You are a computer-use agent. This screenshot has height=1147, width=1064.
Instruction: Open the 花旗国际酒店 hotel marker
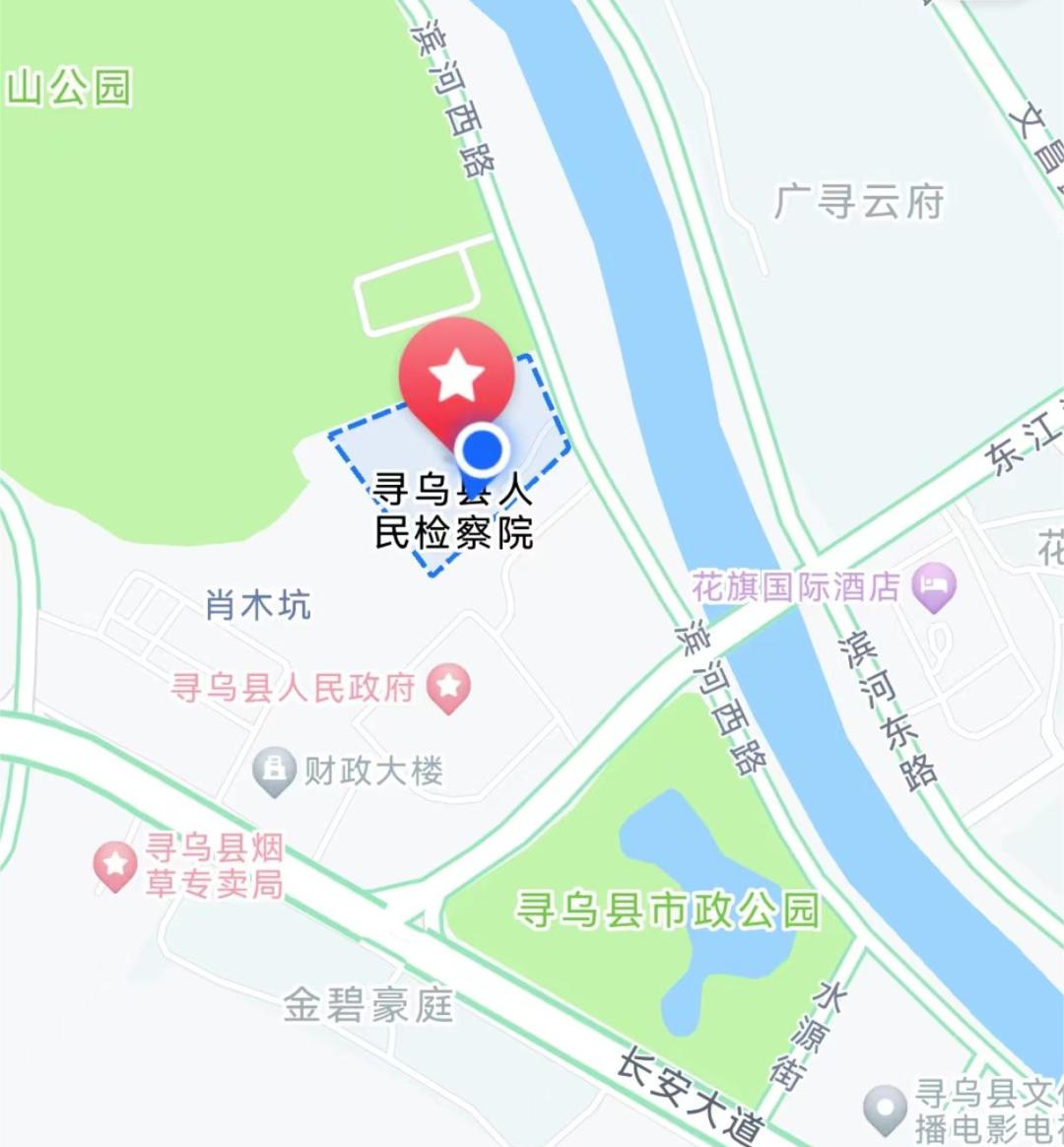[x=932, y=586]
